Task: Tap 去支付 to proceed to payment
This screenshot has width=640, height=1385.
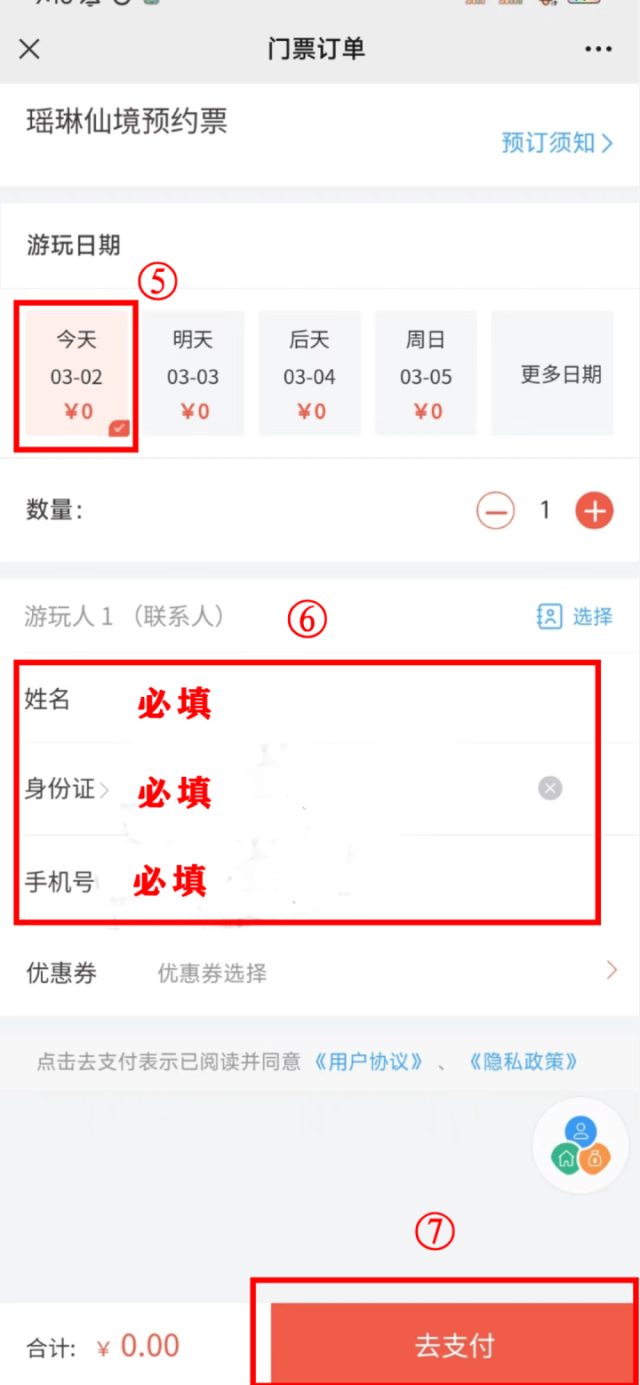Action: (455, 1344)
